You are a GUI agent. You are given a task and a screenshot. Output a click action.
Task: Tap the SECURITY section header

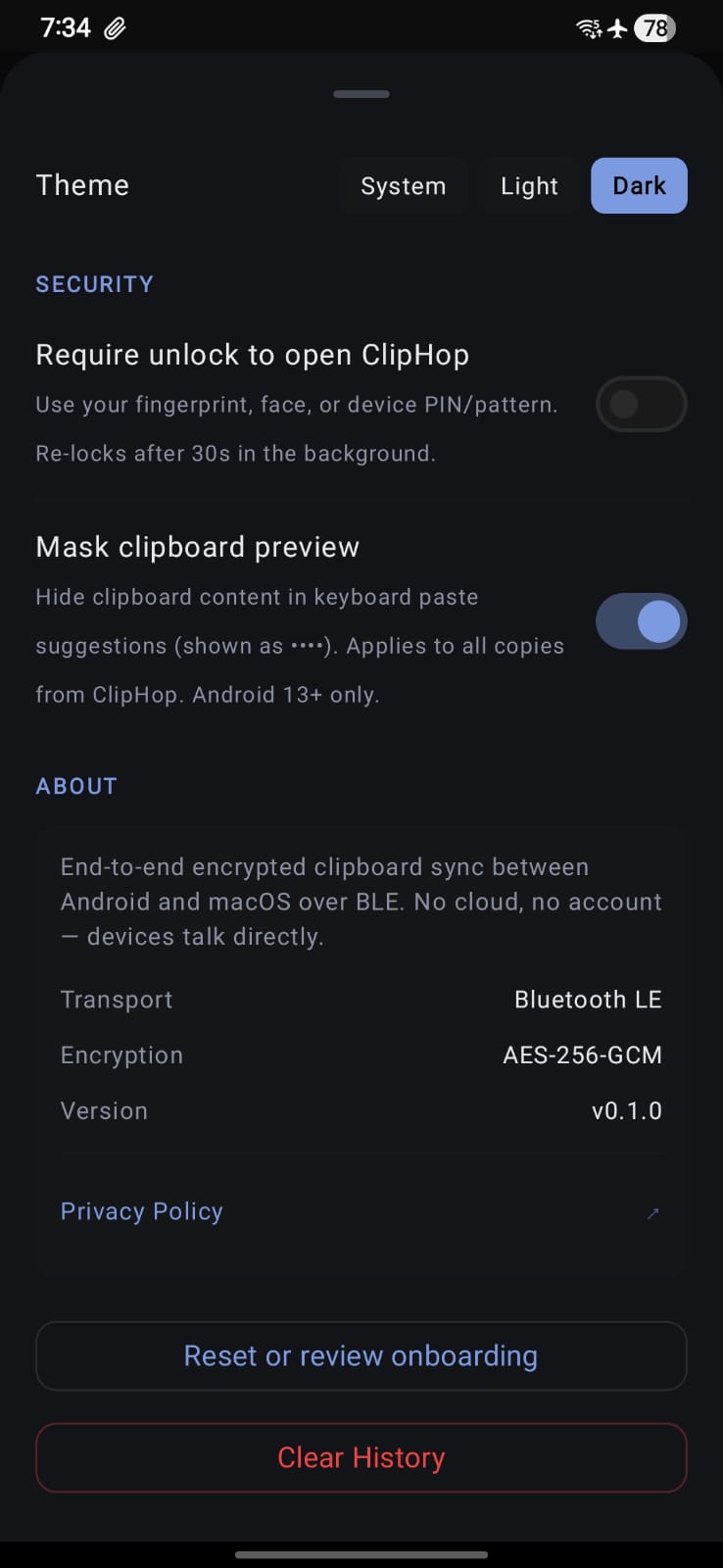(x=94, y=284)
